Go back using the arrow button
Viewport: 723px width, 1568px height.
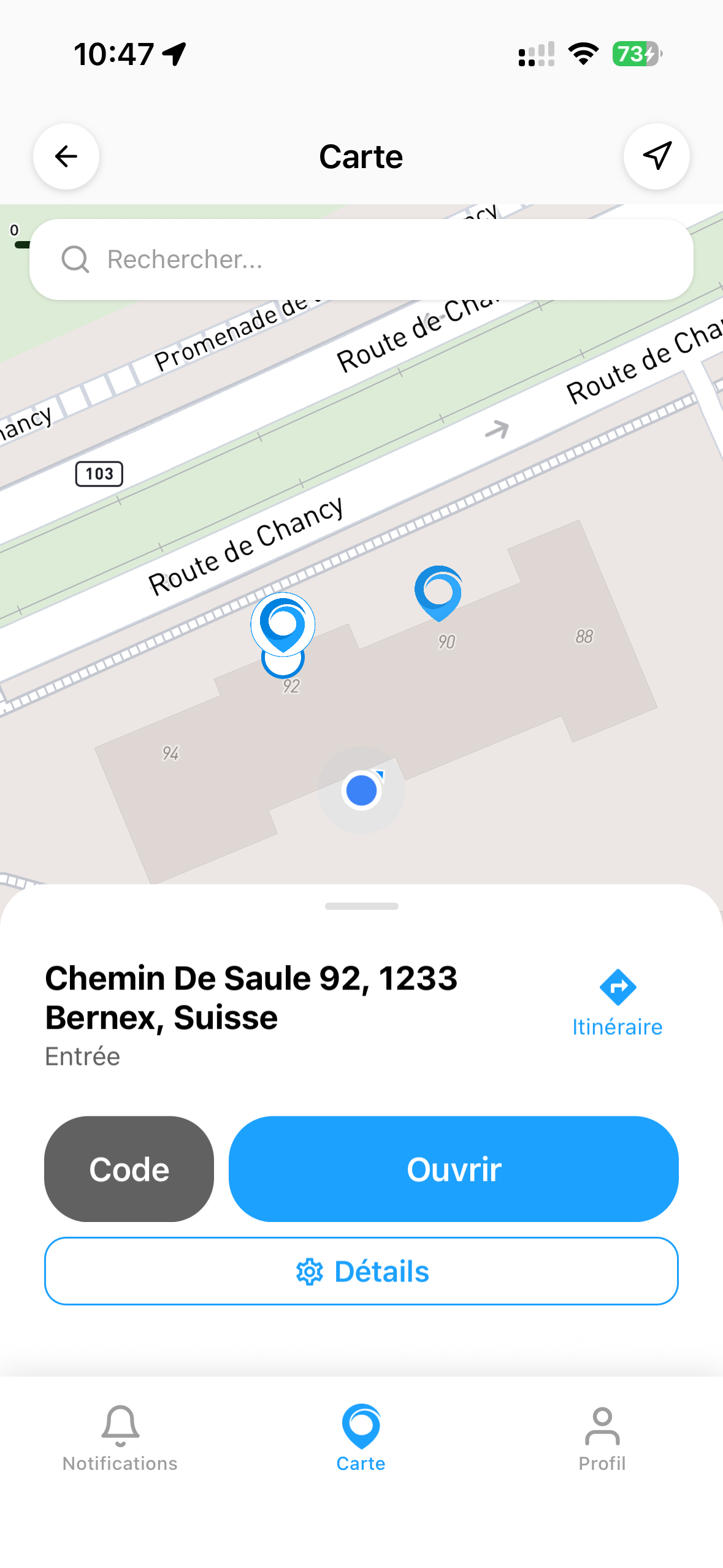66,156
